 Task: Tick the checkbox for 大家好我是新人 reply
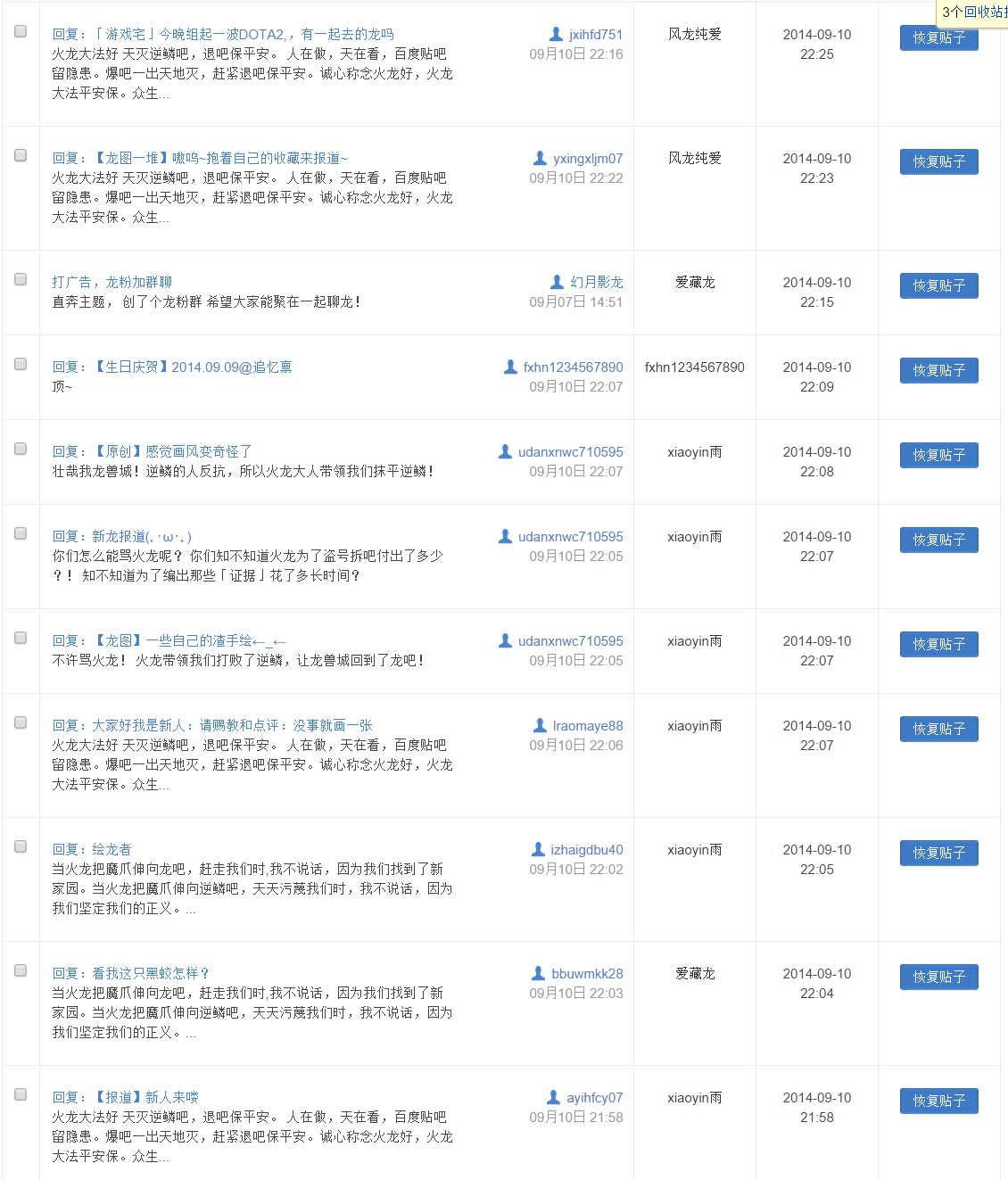point(21,722)
